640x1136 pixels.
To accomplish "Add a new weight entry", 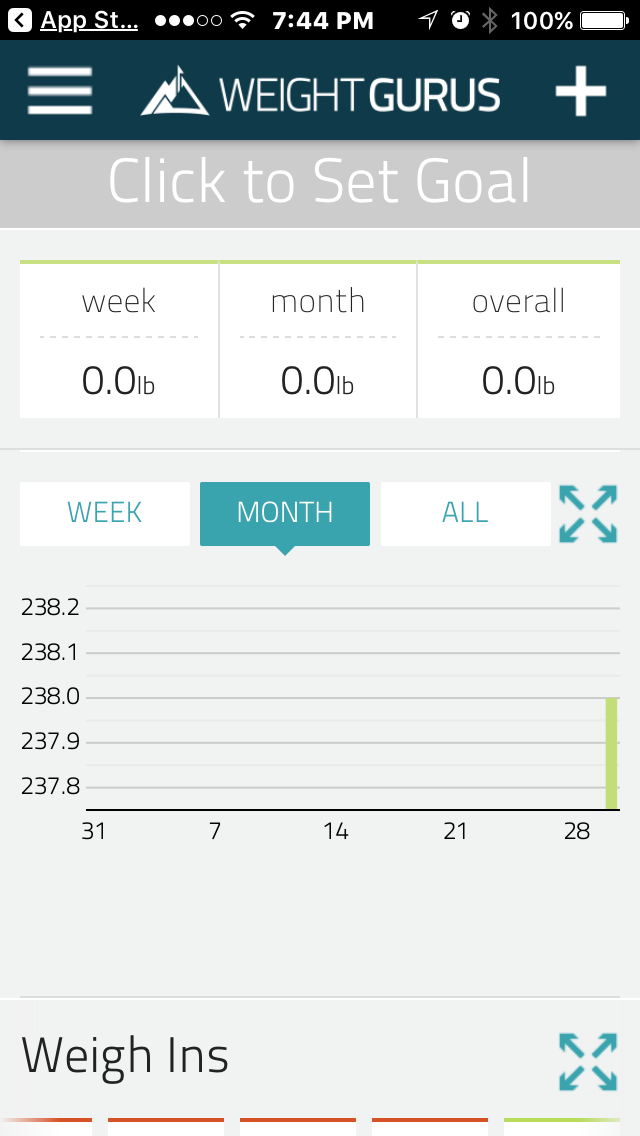I will click(x=580, y=92).
